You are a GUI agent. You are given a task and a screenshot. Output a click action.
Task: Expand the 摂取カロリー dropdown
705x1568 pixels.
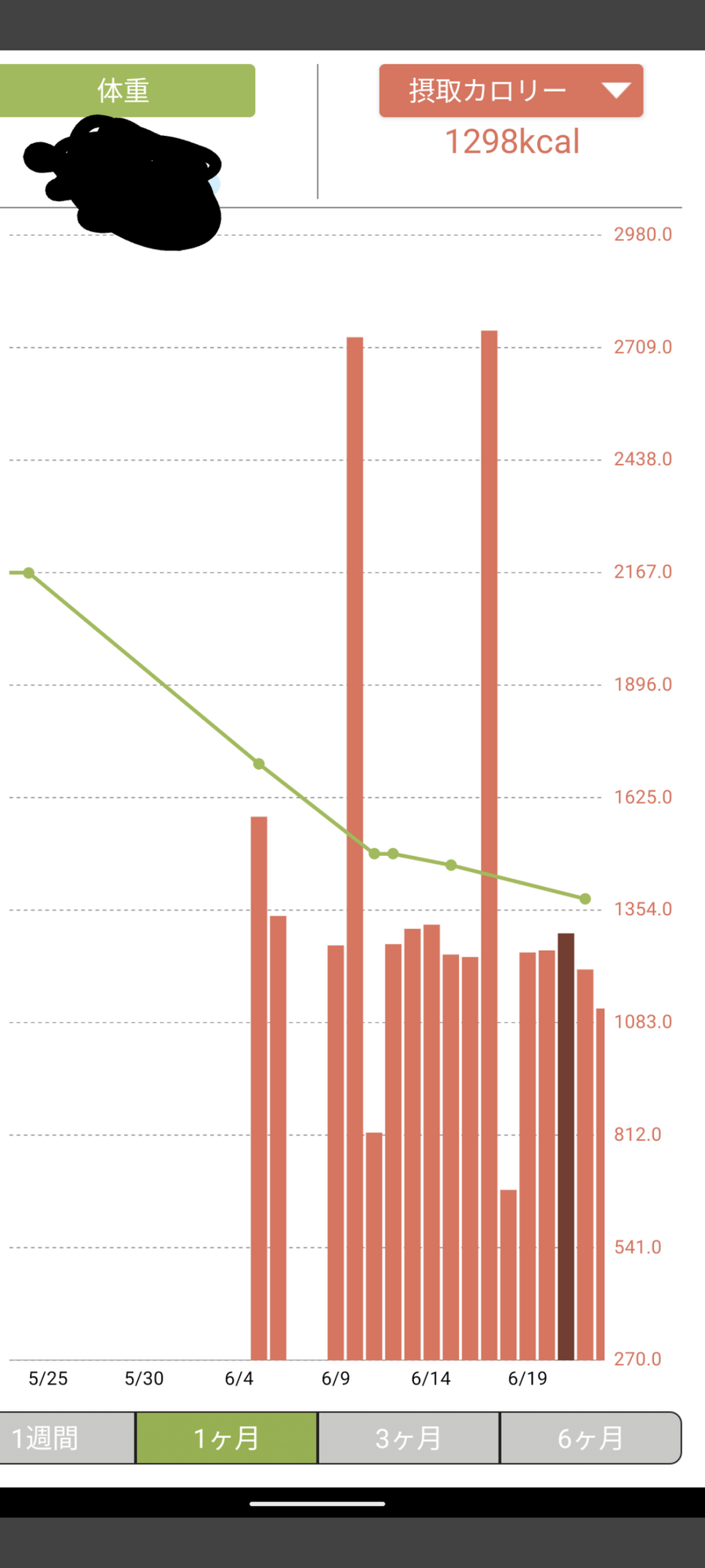511,91
